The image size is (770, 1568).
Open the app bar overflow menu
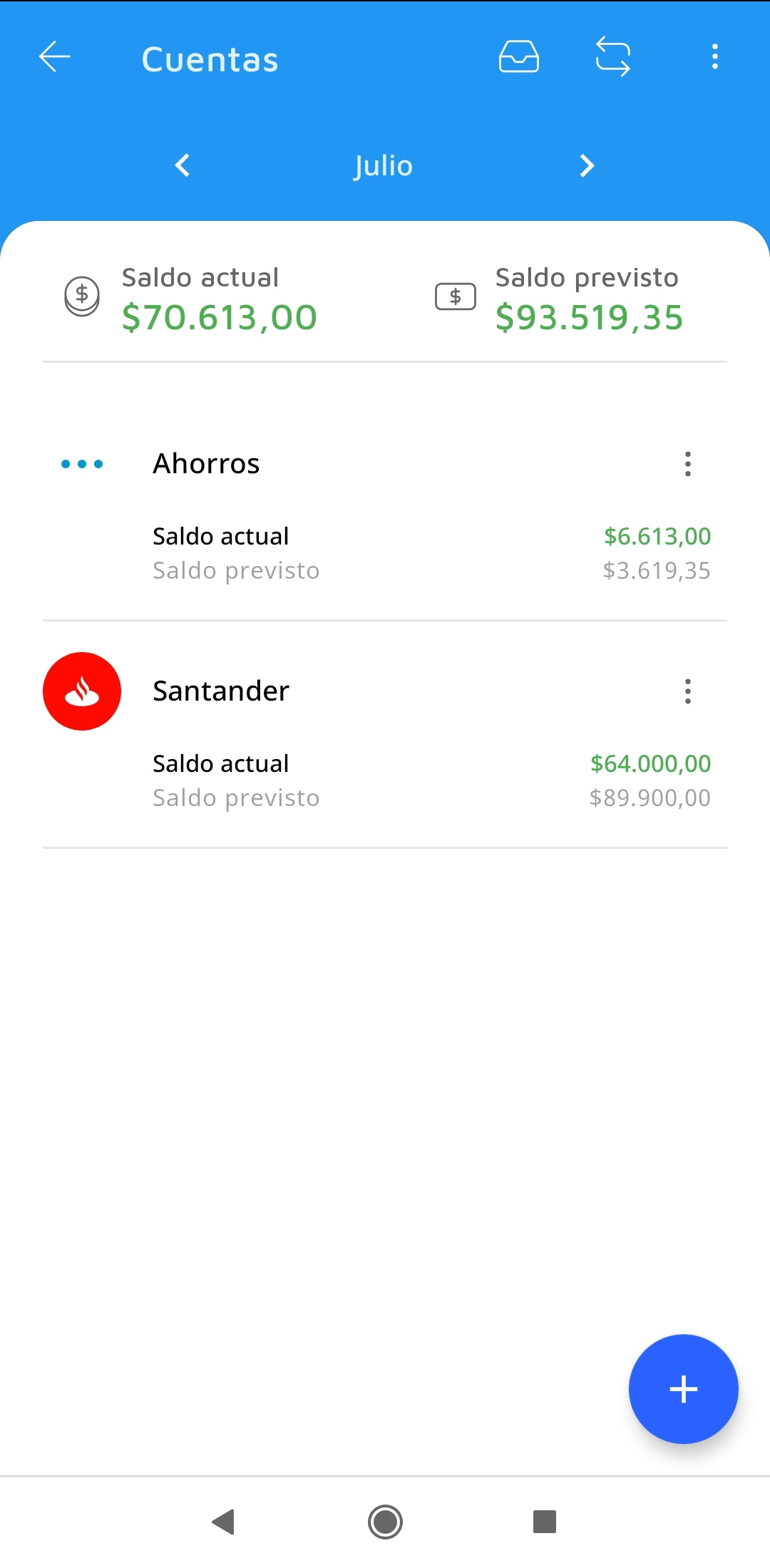714,57
